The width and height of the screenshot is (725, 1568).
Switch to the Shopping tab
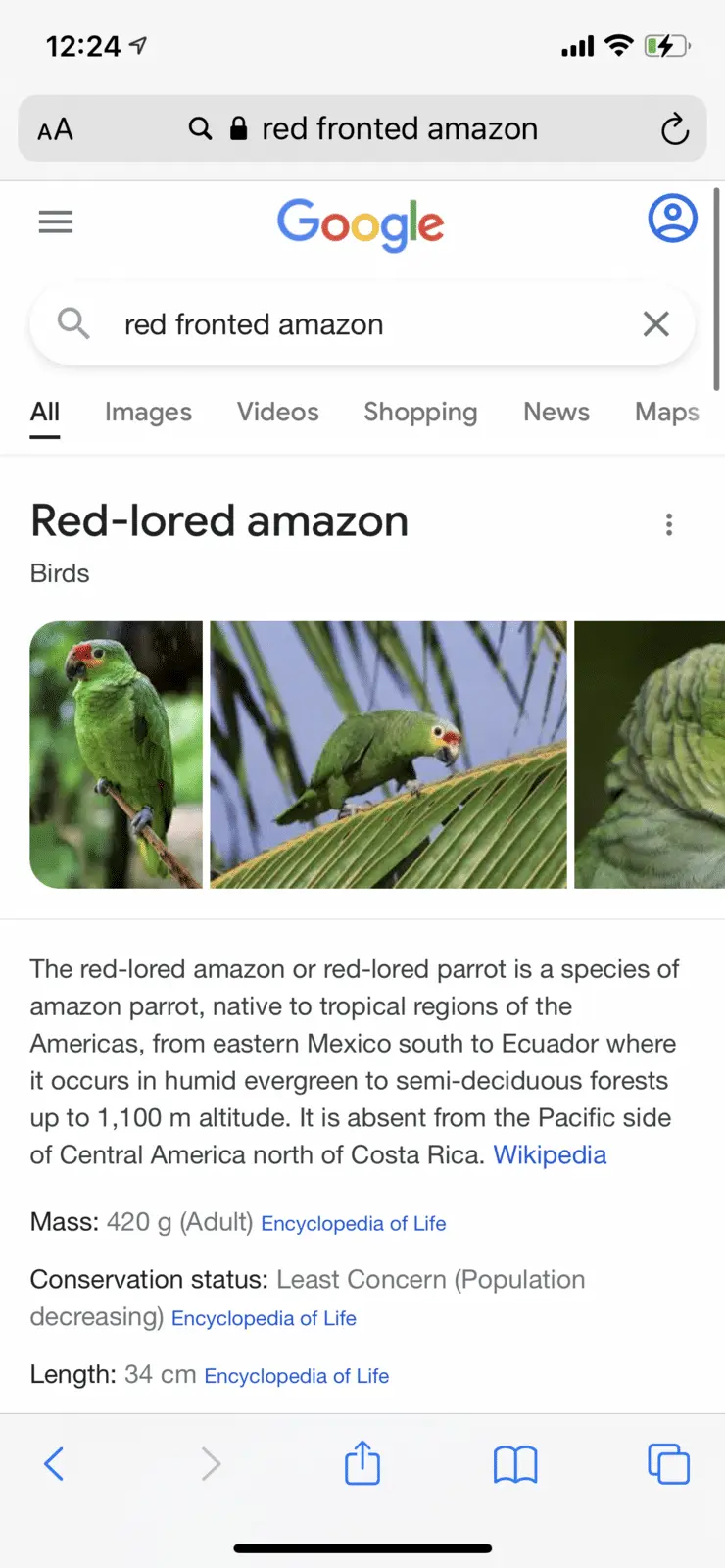tap(420, 413)
